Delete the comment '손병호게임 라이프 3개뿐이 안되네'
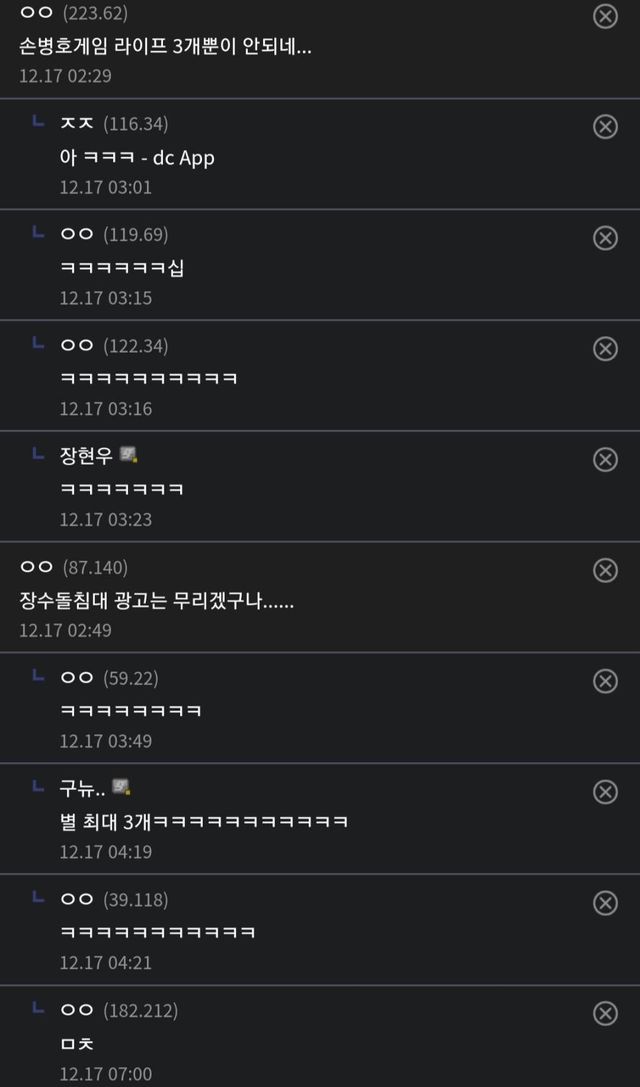This screenshot has height=1087, width=640. (x=605, y=16)
